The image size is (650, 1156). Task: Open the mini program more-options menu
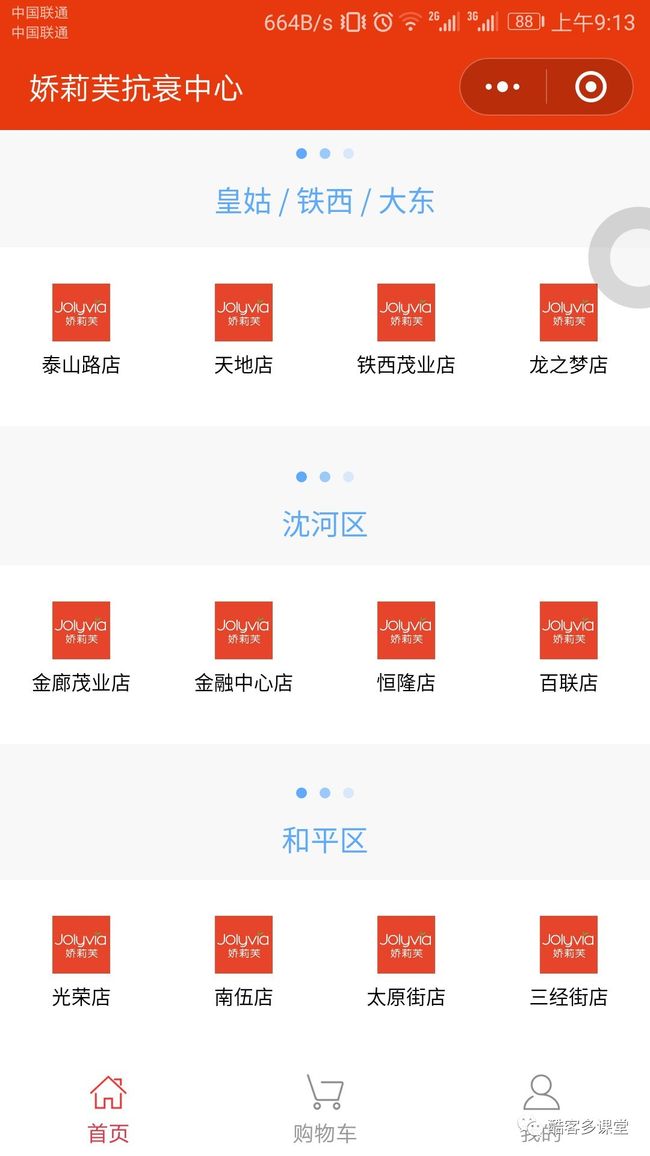[x=503, y=87]
